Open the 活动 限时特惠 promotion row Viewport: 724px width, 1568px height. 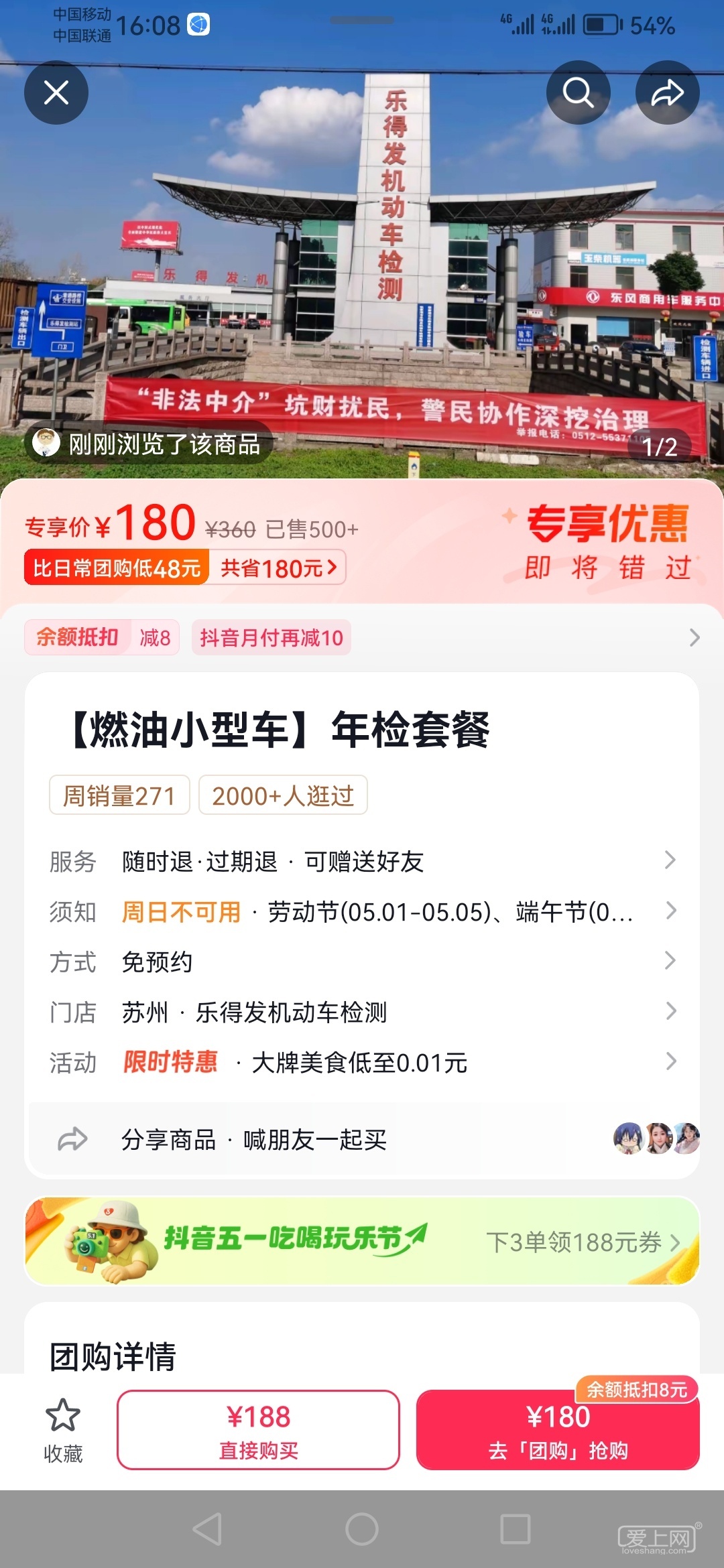[x=362, y=1062]
